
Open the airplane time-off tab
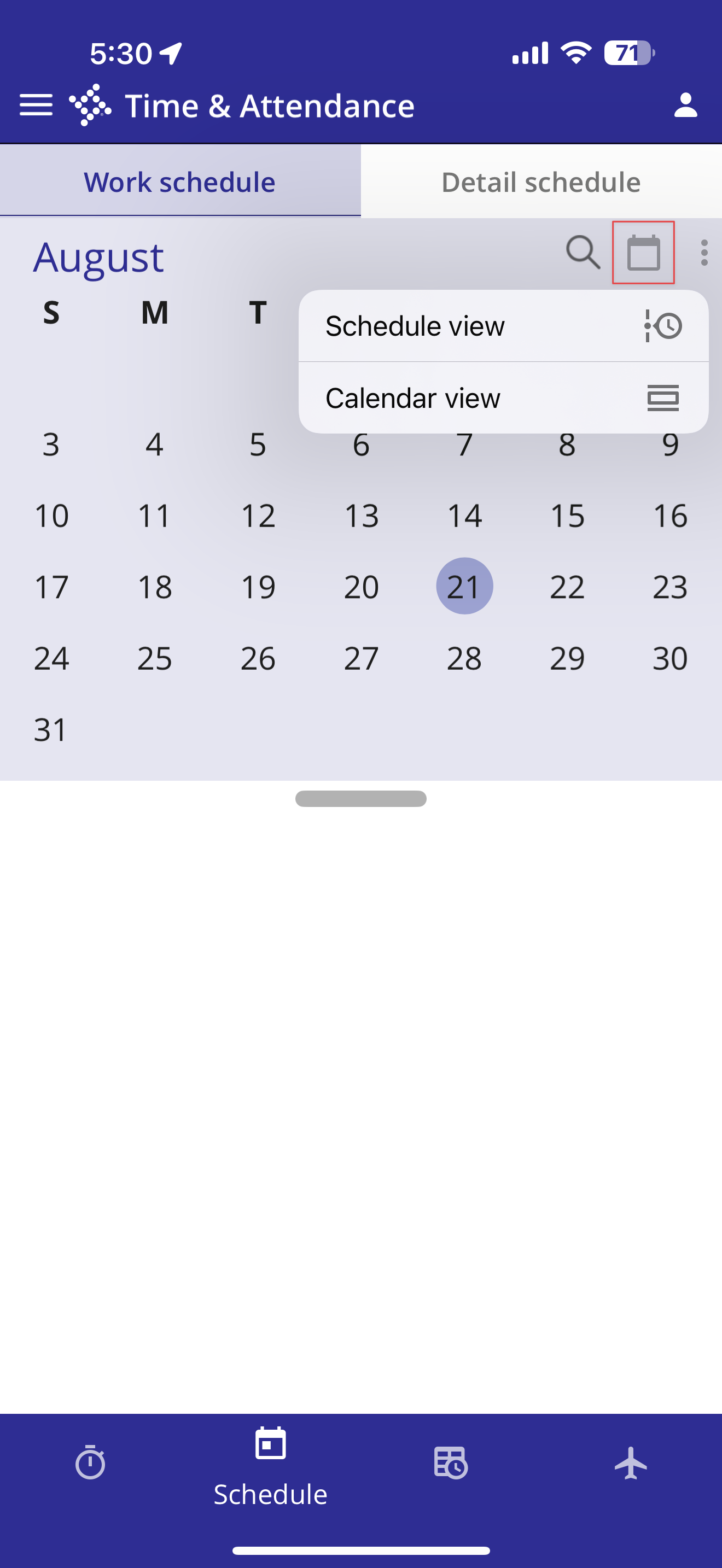pos(631,1462)
